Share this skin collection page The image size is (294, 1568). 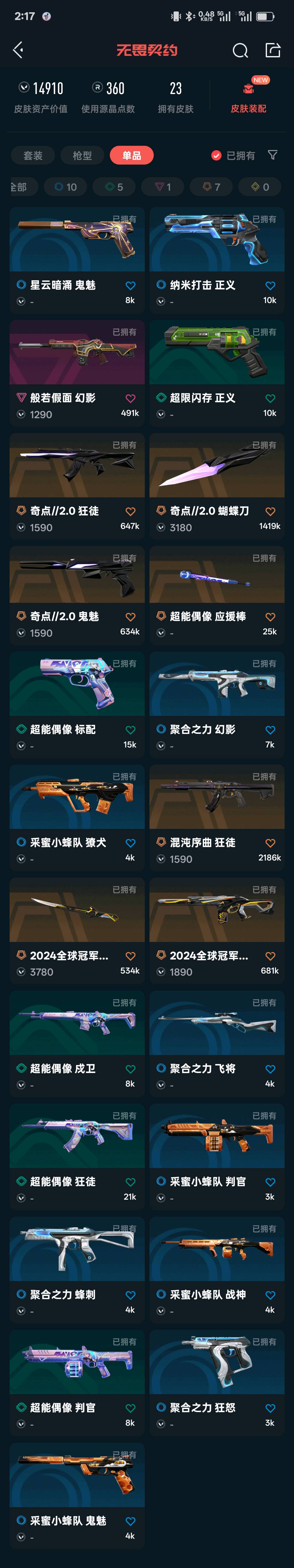273,50
